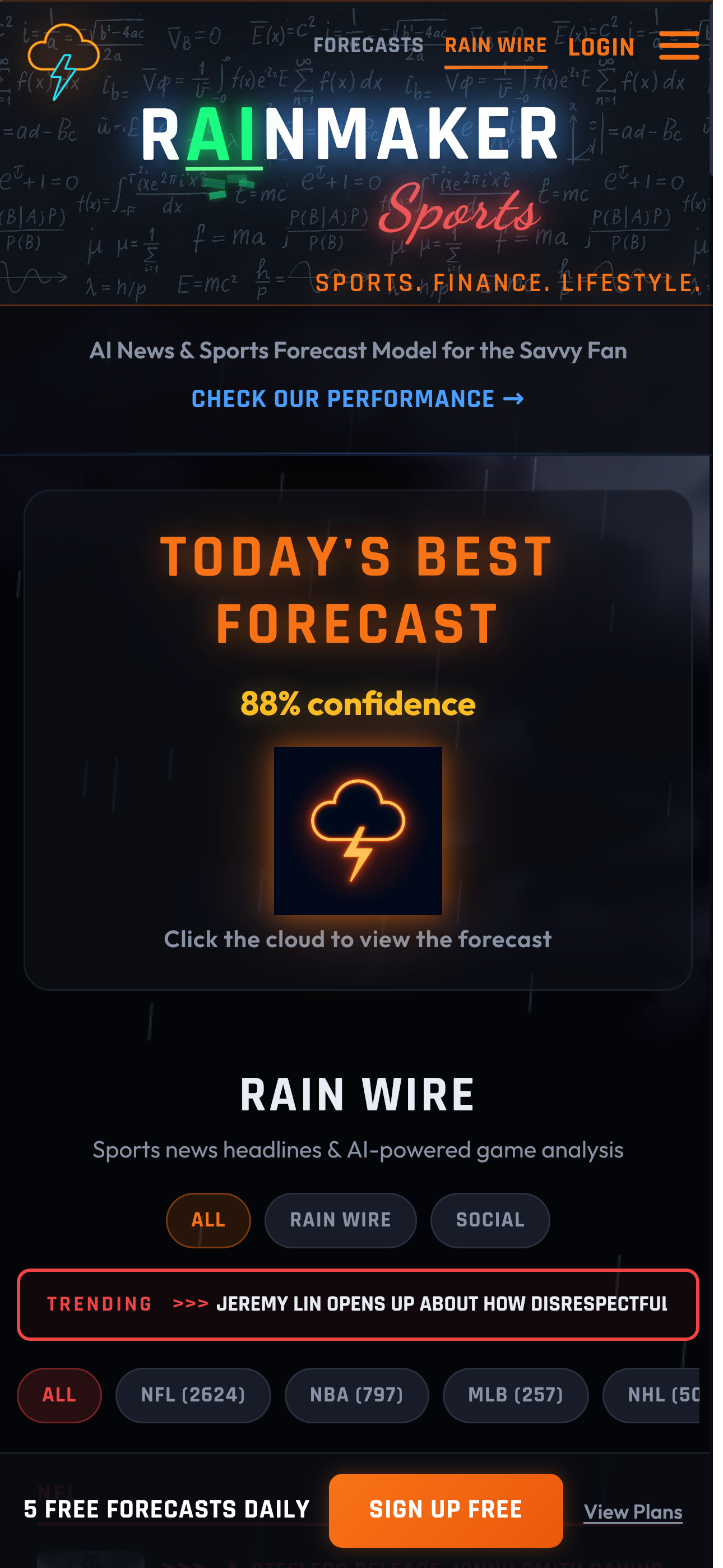Filter news by NFL (2624)
The width and height of the screenshot is (723, 1568).
point(193,1395)
